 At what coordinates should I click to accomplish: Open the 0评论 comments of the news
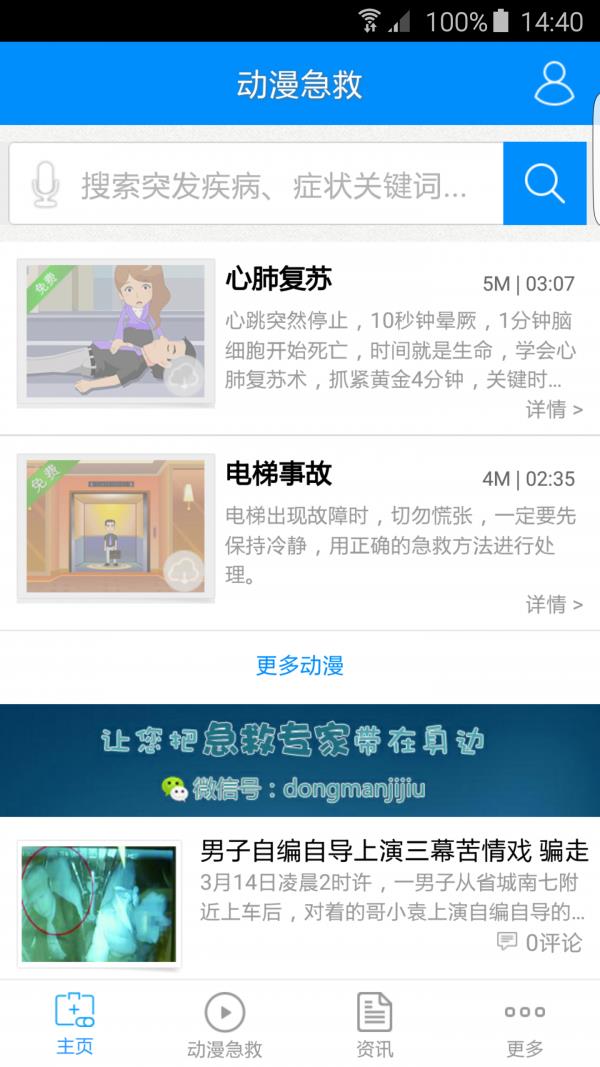[x=540, y=942]
